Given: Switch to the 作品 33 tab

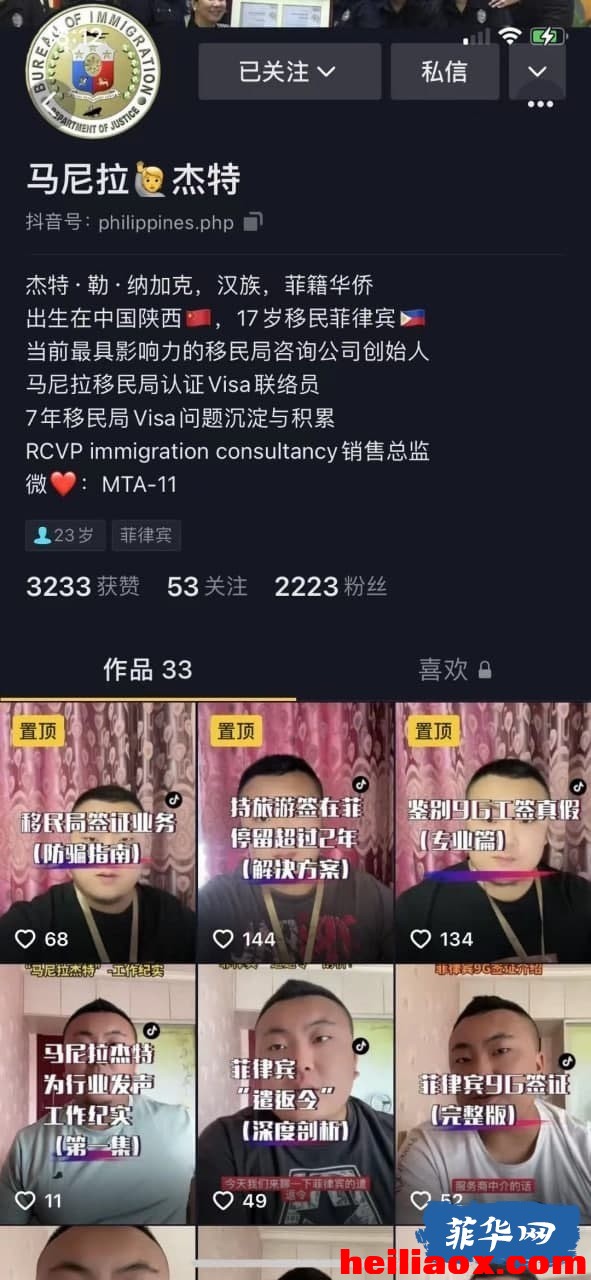Looking at the screenshot, I should [x=148, y=670].
